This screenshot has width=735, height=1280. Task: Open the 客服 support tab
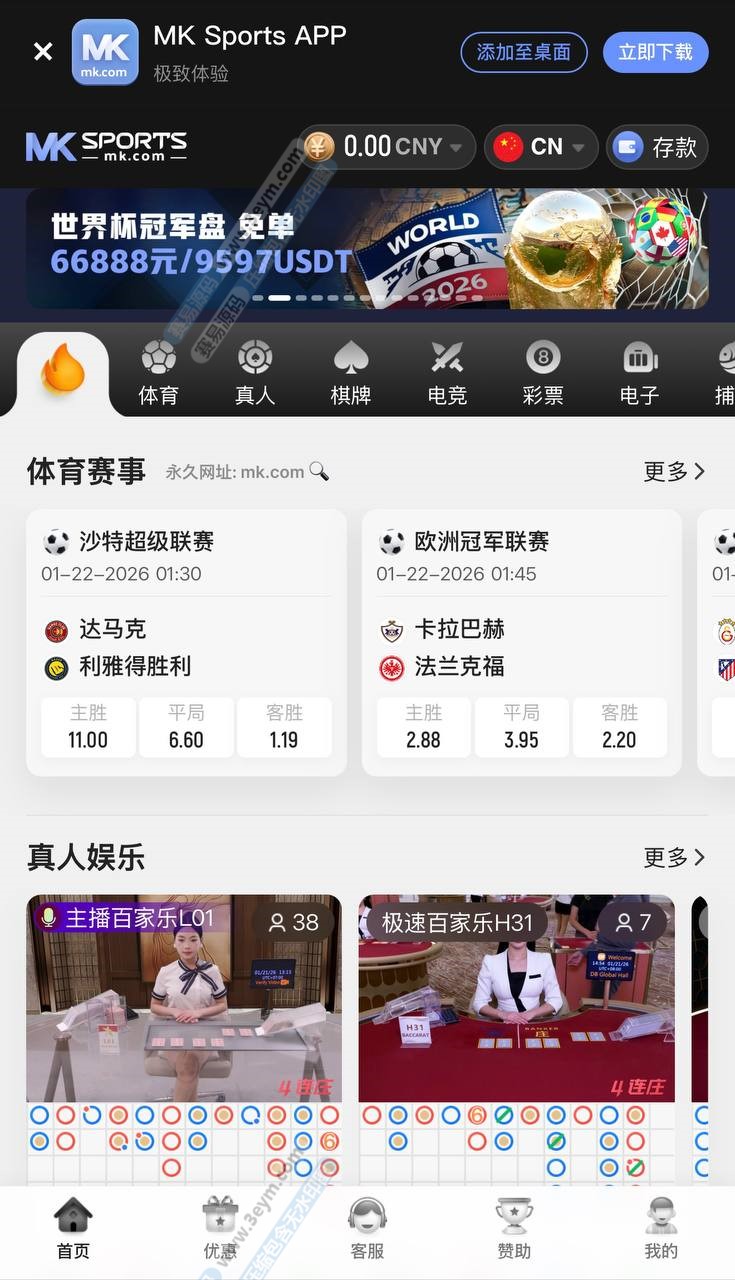click(367, 1230)
